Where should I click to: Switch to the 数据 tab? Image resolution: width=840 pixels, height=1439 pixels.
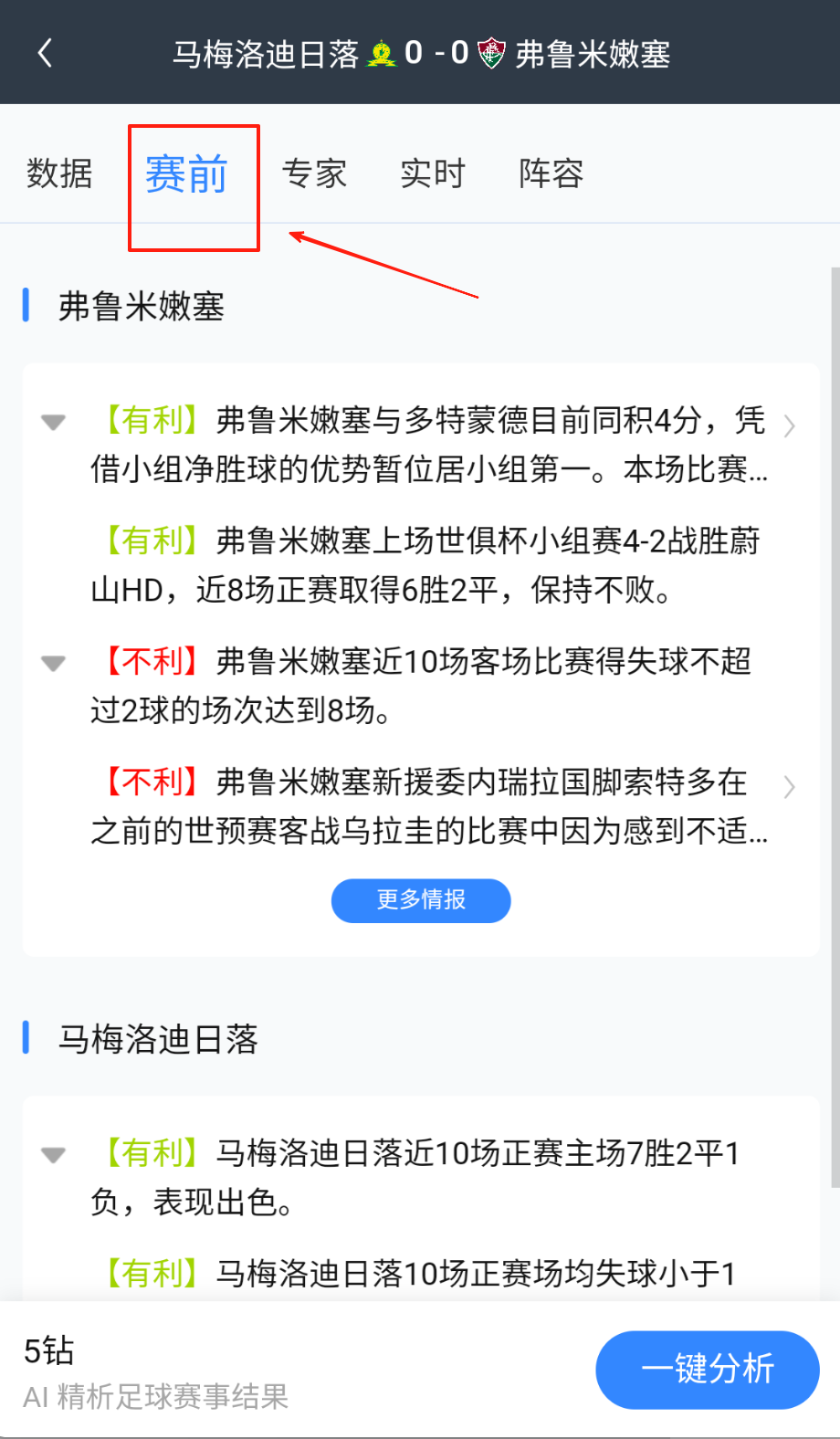coord(60,173)
